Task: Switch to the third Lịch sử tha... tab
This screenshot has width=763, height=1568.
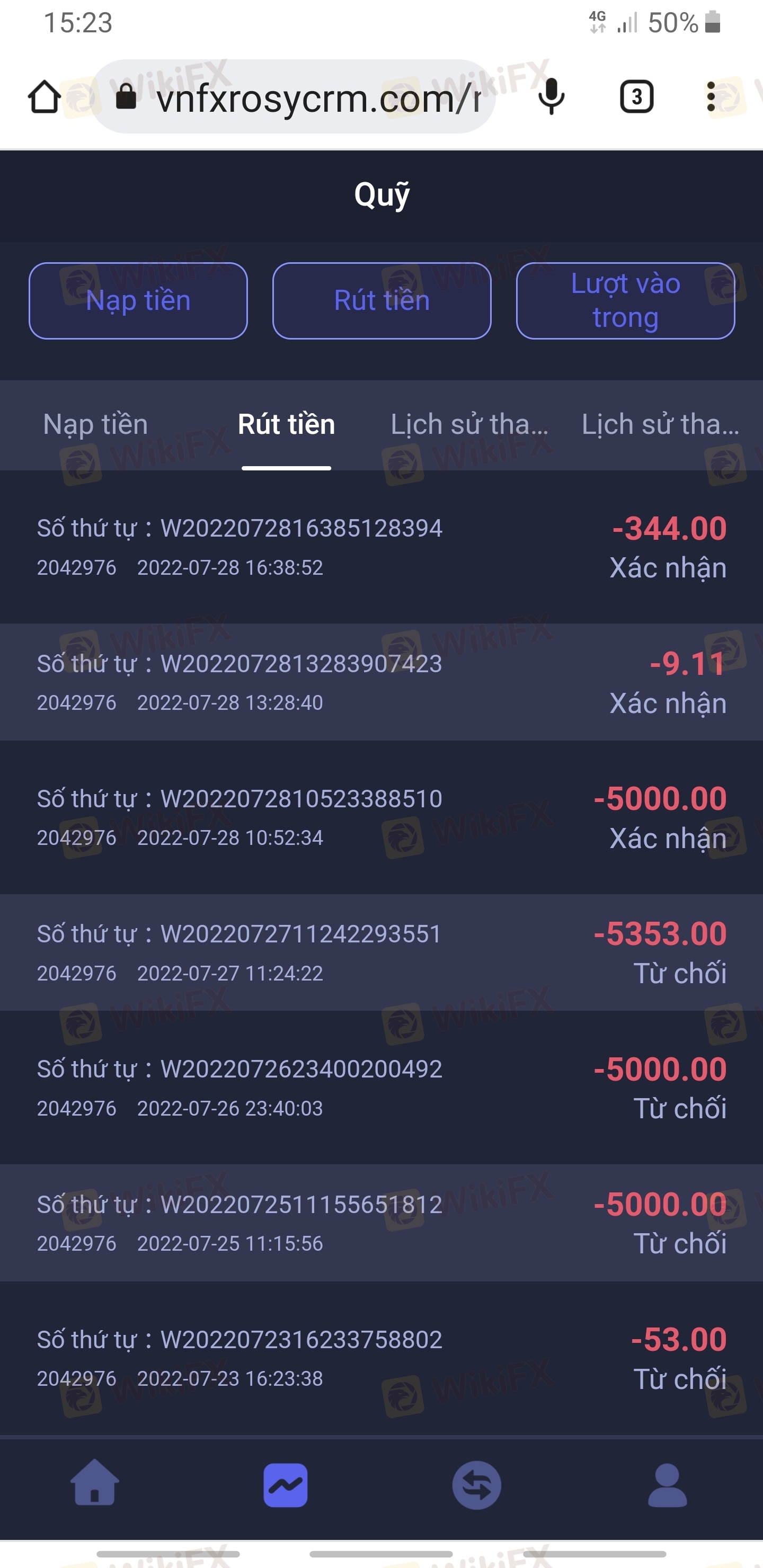Action: [469, 424]
